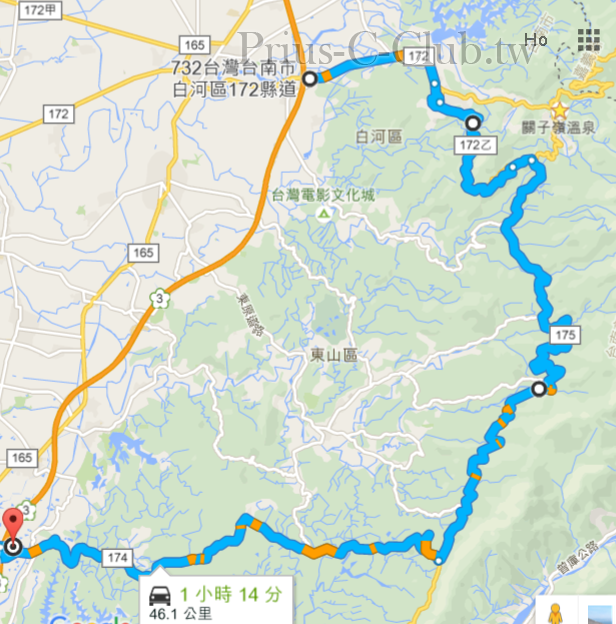Activate the Street View pegman
The height and width of the screenshot is (624, 616).
click(x=555, y=611)
